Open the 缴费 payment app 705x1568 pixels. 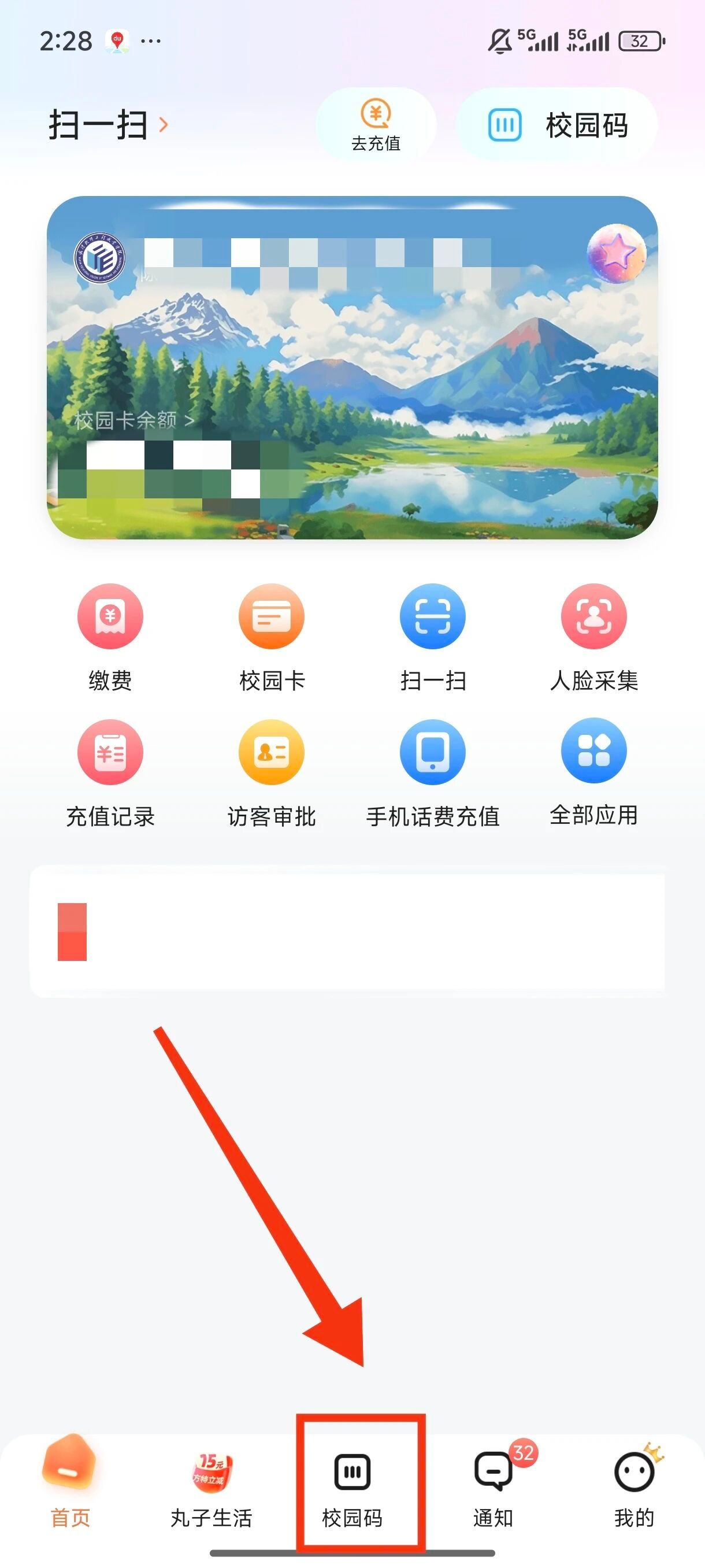110,637
